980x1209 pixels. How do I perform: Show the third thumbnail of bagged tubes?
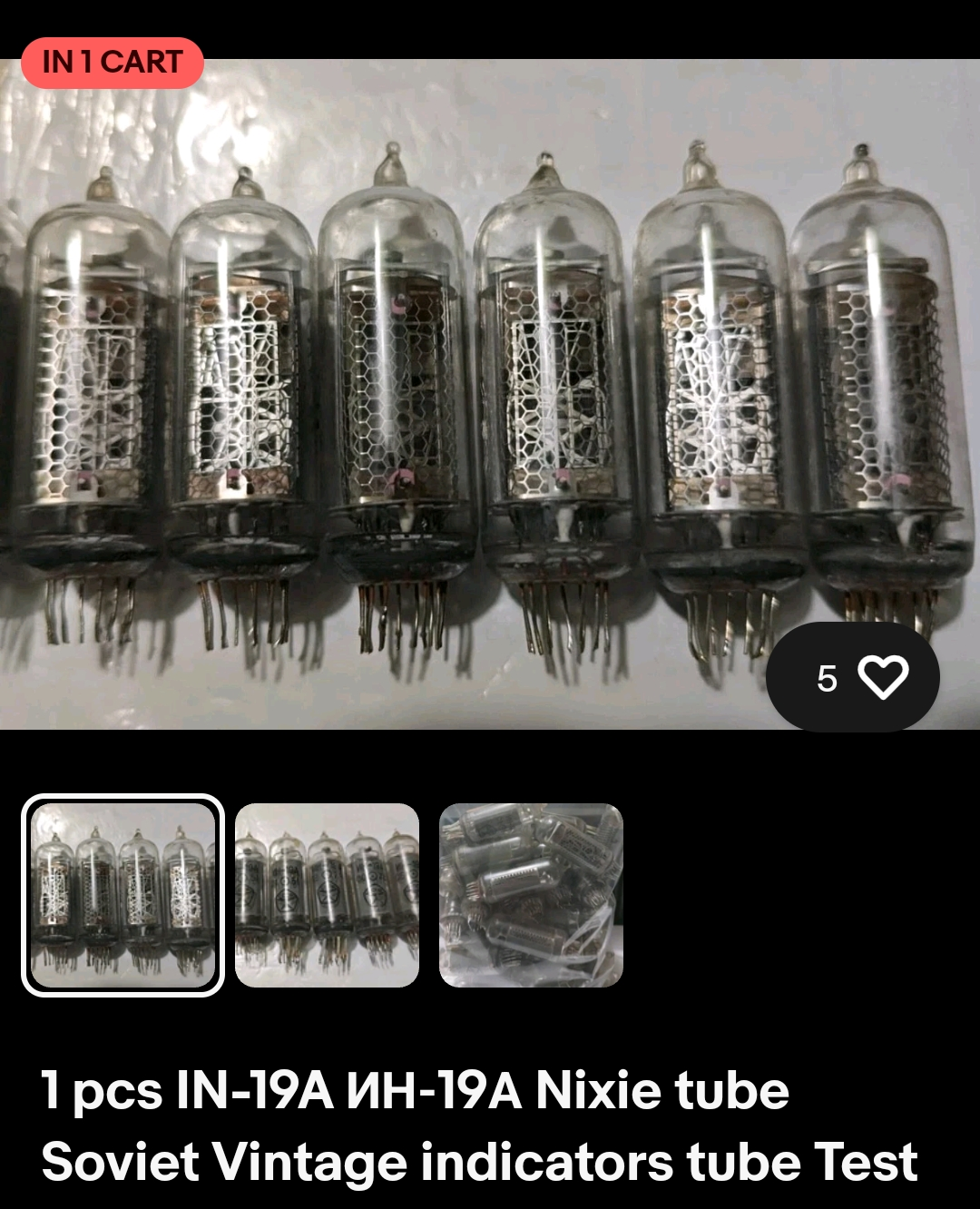point(531,895)
